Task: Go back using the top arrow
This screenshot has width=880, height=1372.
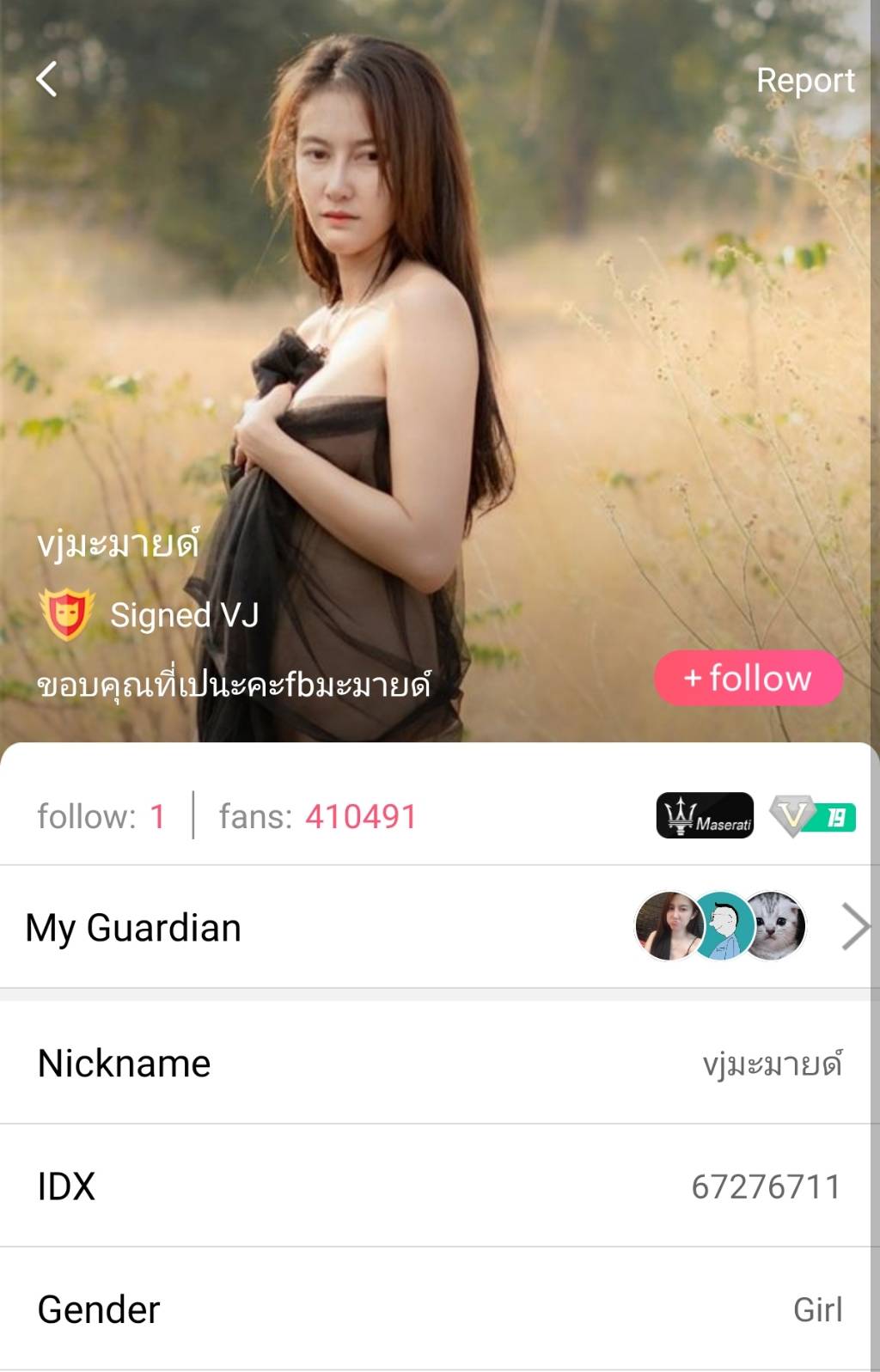Action: [47, 79]
